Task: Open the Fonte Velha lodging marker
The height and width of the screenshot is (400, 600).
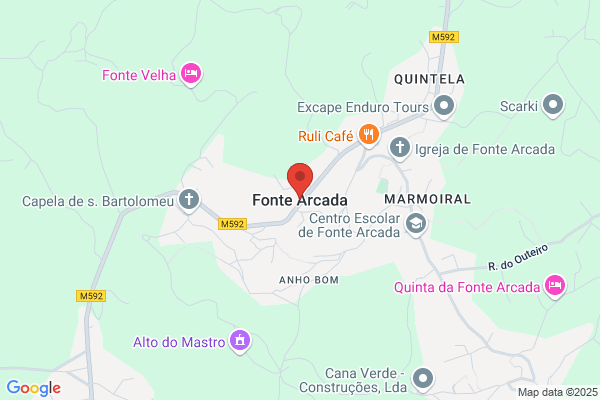Action: (191, 73)
